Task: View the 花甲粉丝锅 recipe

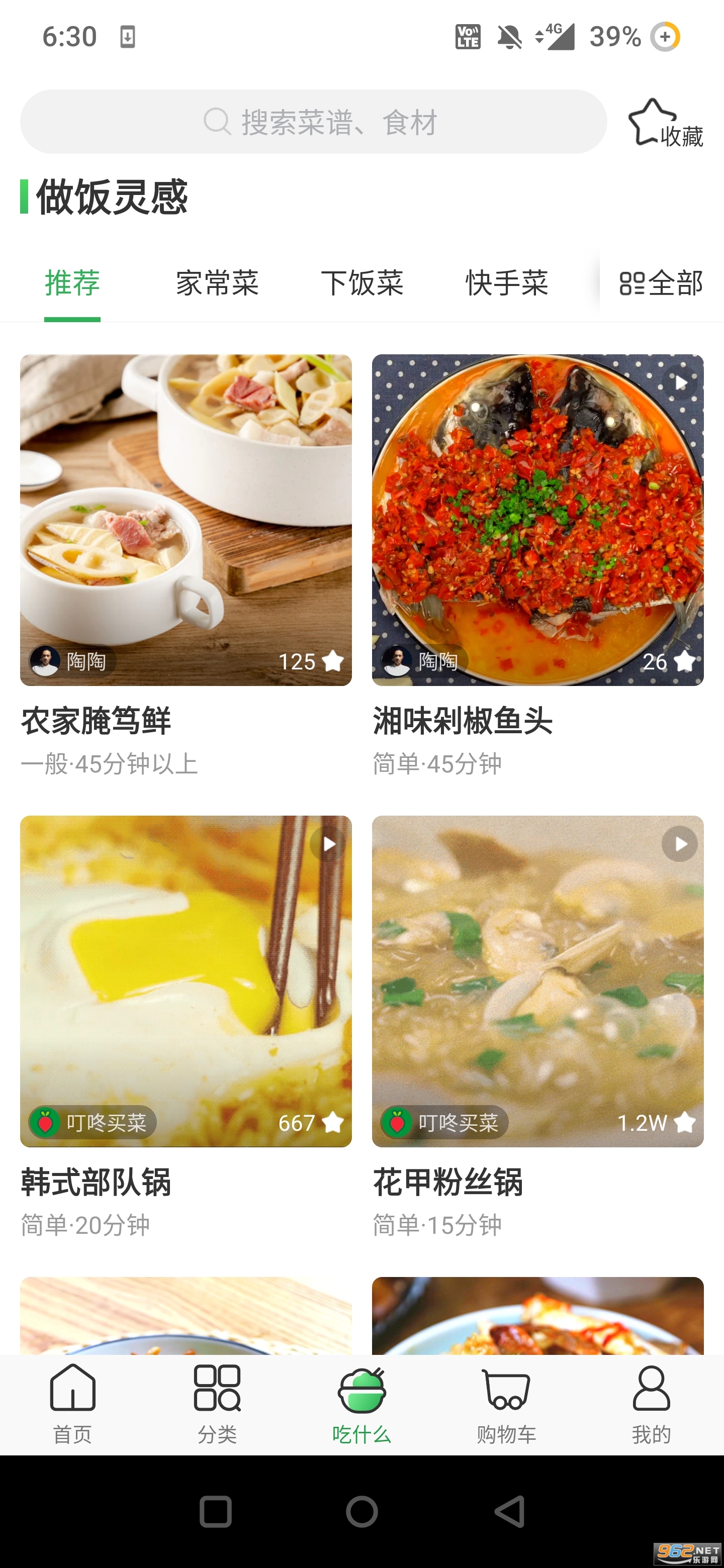Action: [537, 981]
